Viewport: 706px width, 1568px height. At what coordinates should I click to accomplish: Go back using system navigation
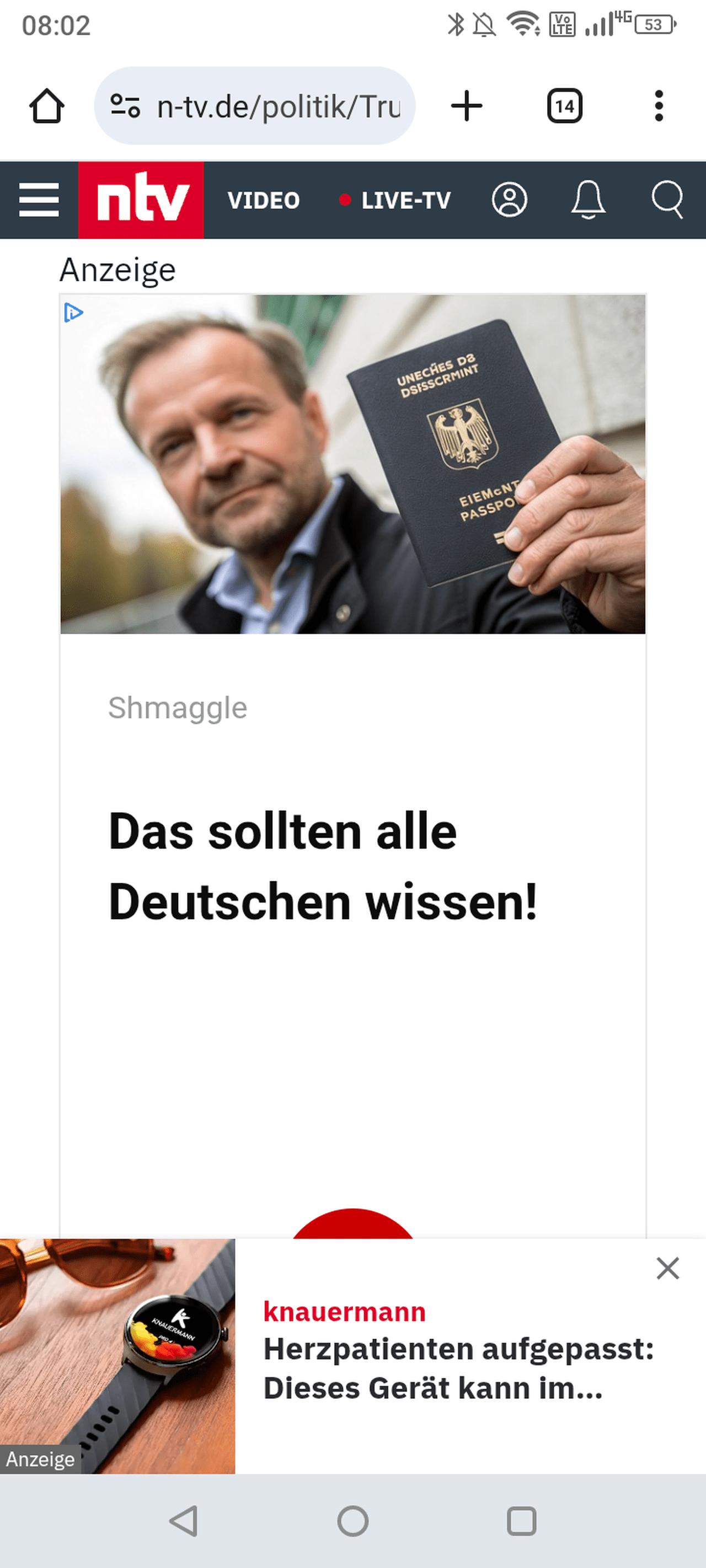coord(183,1521)
